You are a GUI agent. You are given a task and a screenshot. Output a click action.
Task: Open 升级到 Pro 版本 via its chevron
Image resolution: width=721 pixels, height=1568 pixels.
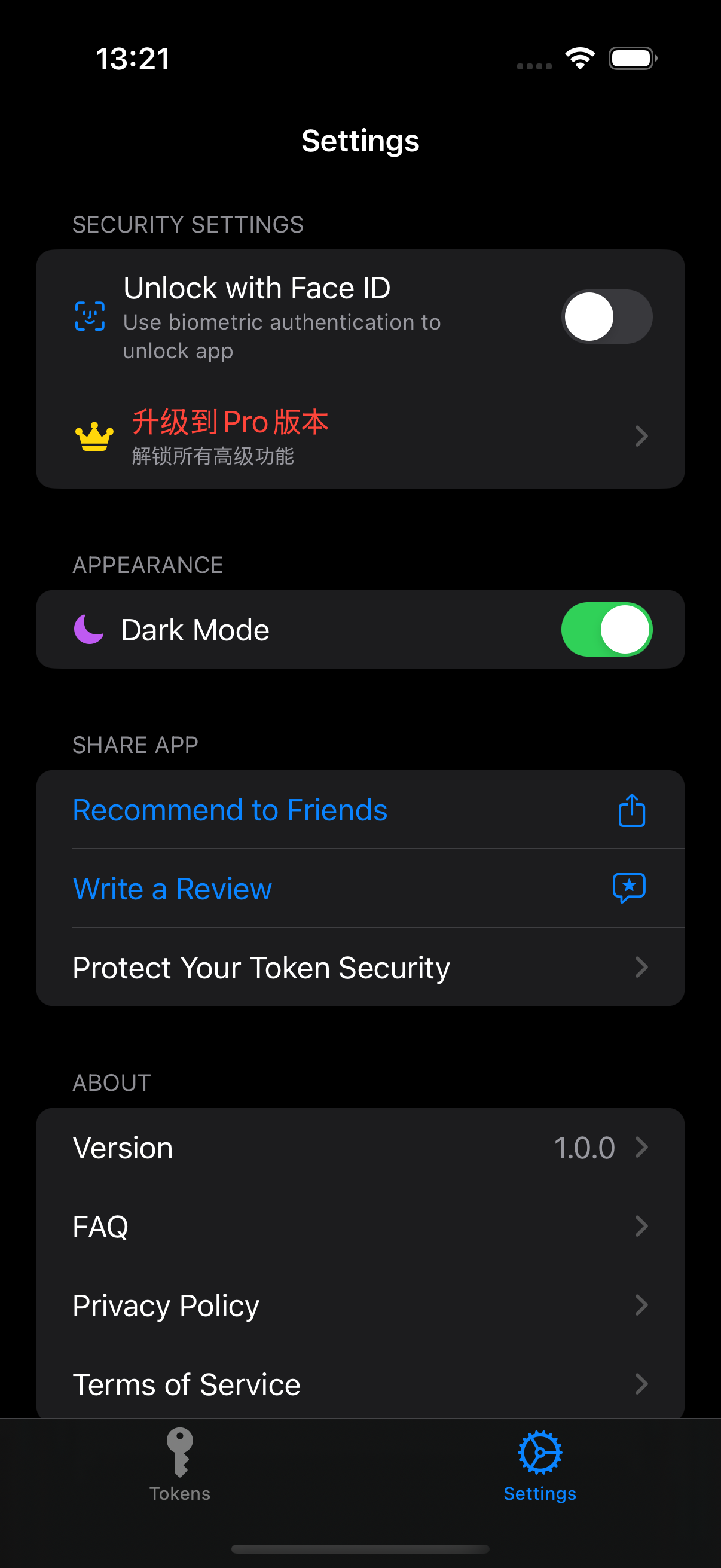(641, 436)
